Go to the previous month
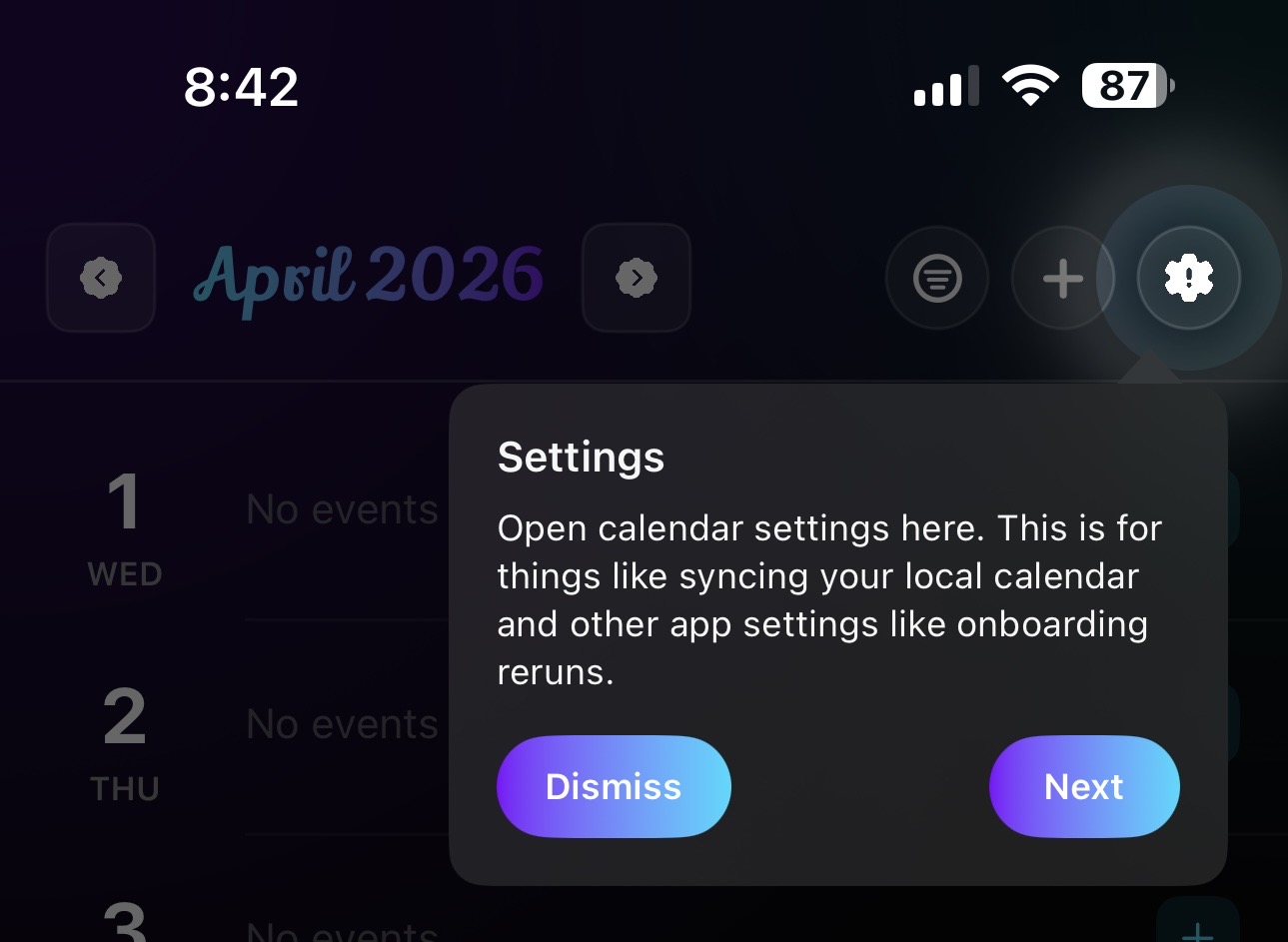 (x=101, y=278)
